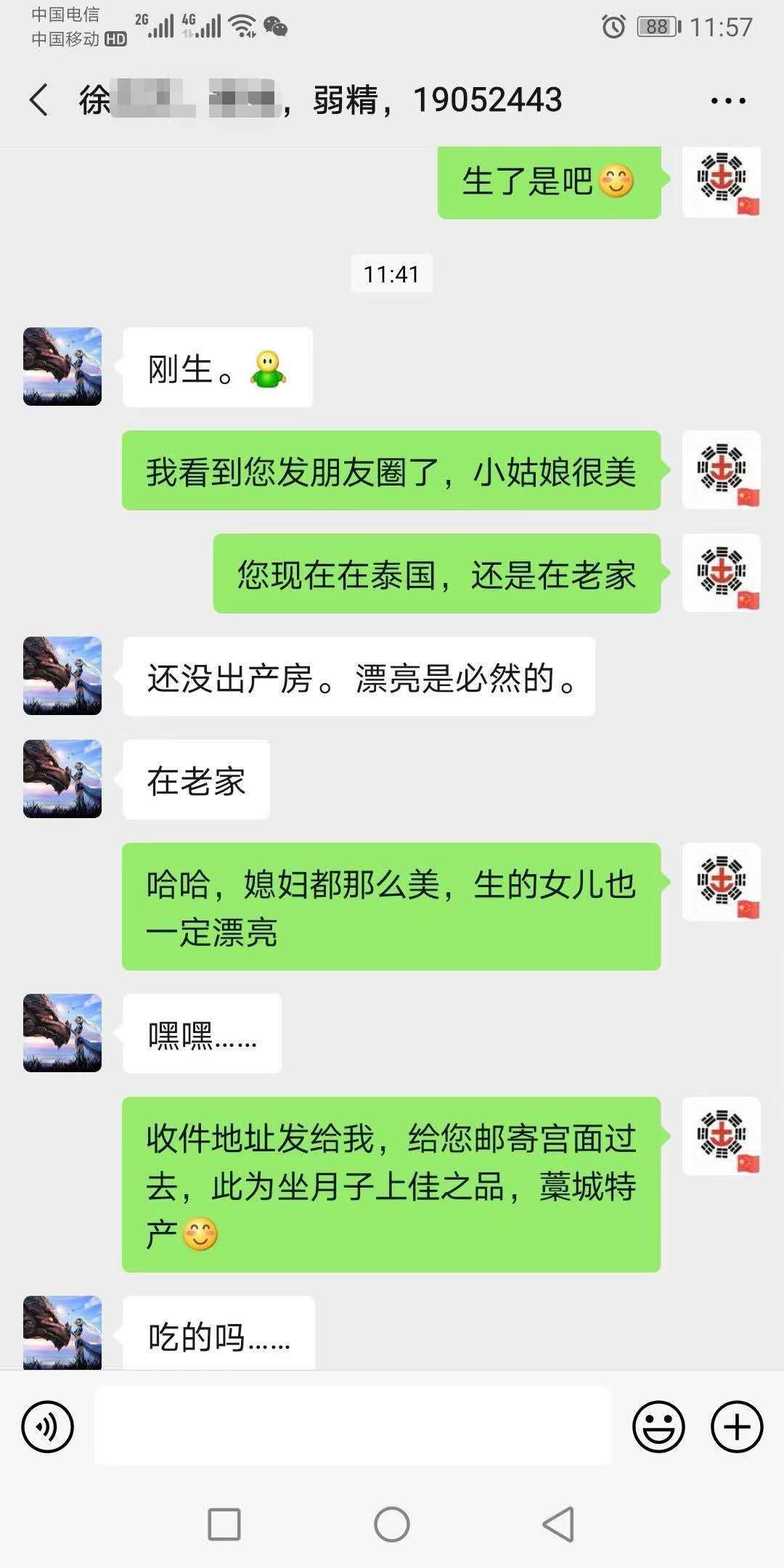
Task: Tap the message text field
Action: pos(354,1426)
